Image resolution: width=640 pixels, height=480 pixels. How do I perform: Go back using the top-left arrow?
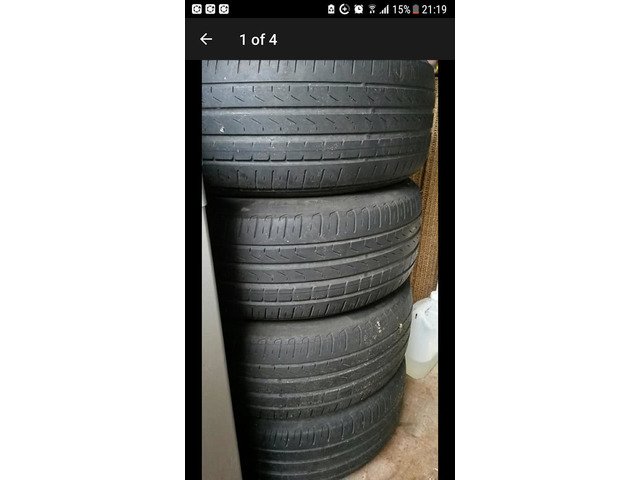pyautogui.click(x=206, y=39)
